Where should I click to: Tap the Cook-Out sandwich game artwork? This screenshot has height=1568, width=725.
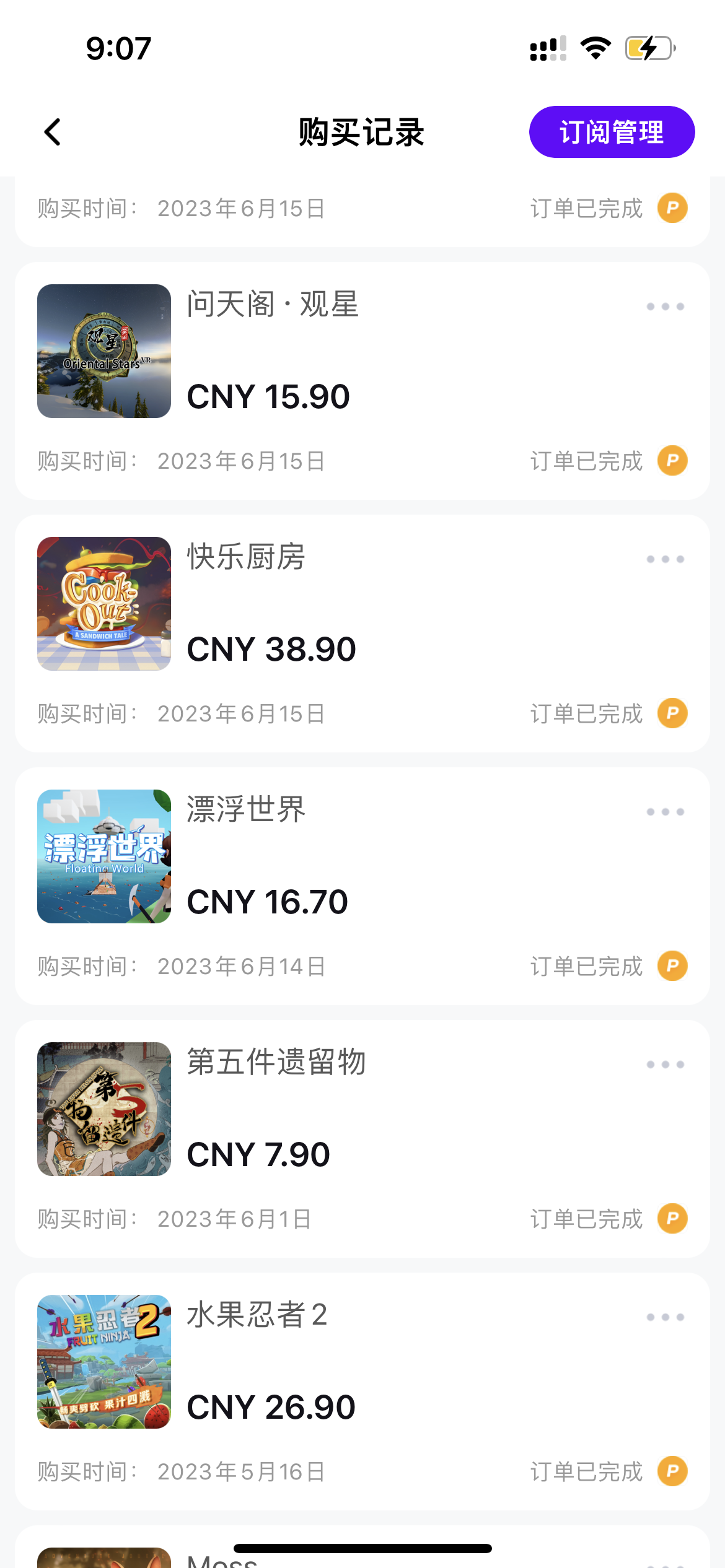coord(103,604)
